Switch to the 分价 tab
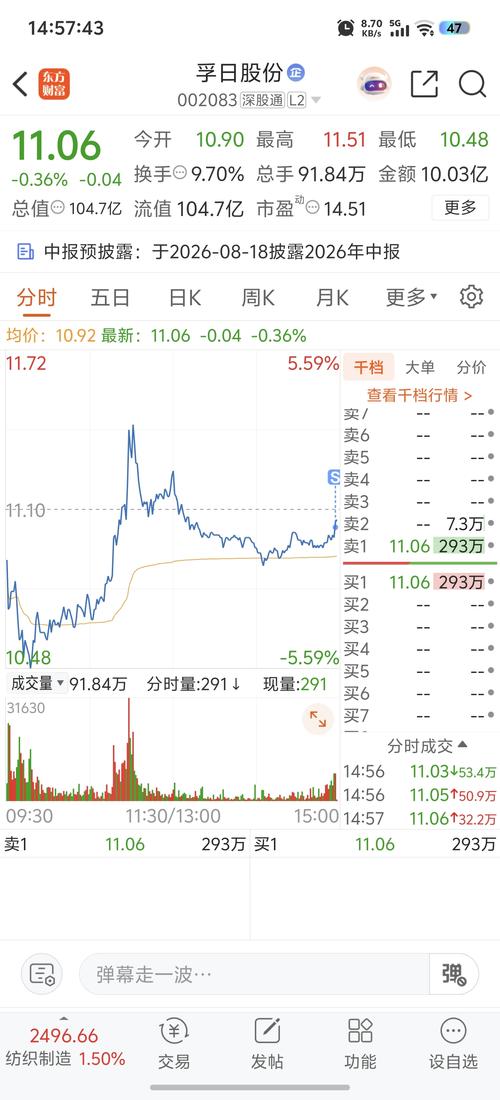This screenshot has height=1100, width=500. pos(471,367)
